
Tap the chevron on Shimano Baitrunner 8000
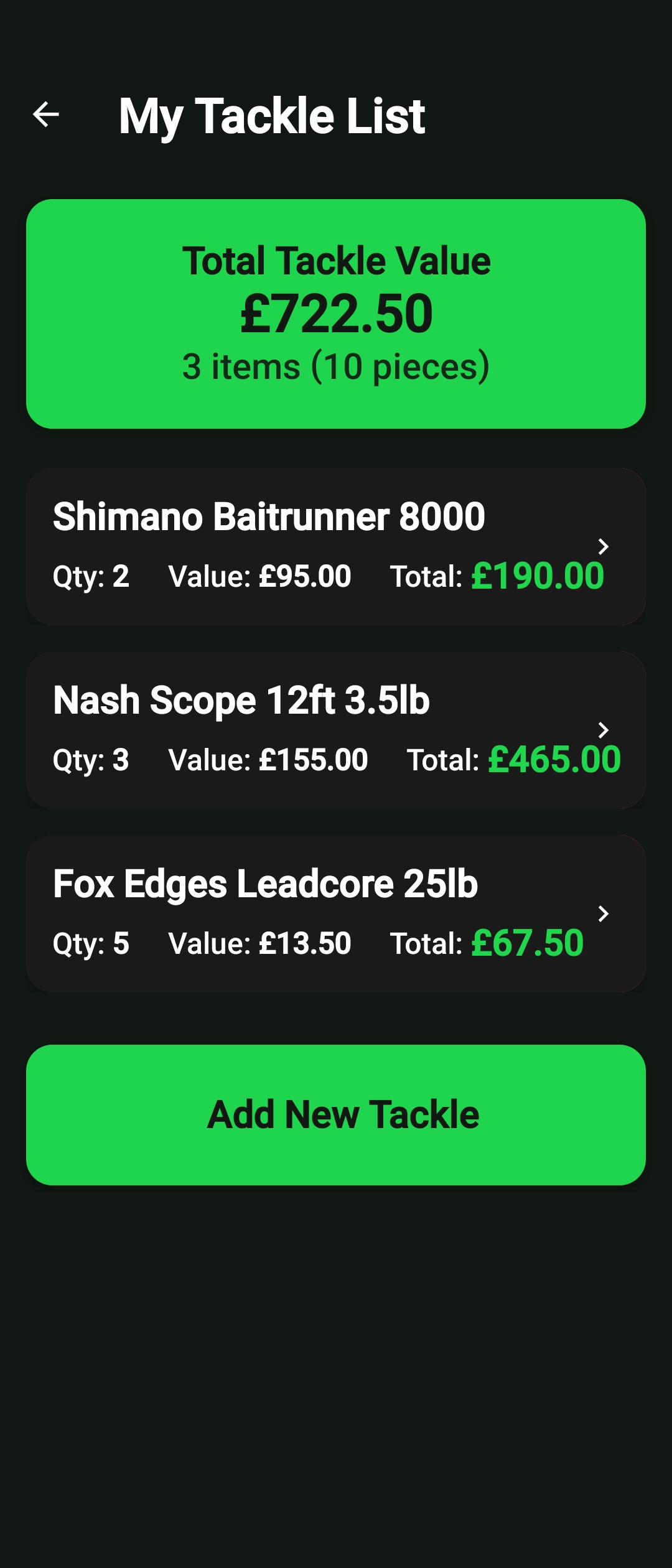coord(602,548)
